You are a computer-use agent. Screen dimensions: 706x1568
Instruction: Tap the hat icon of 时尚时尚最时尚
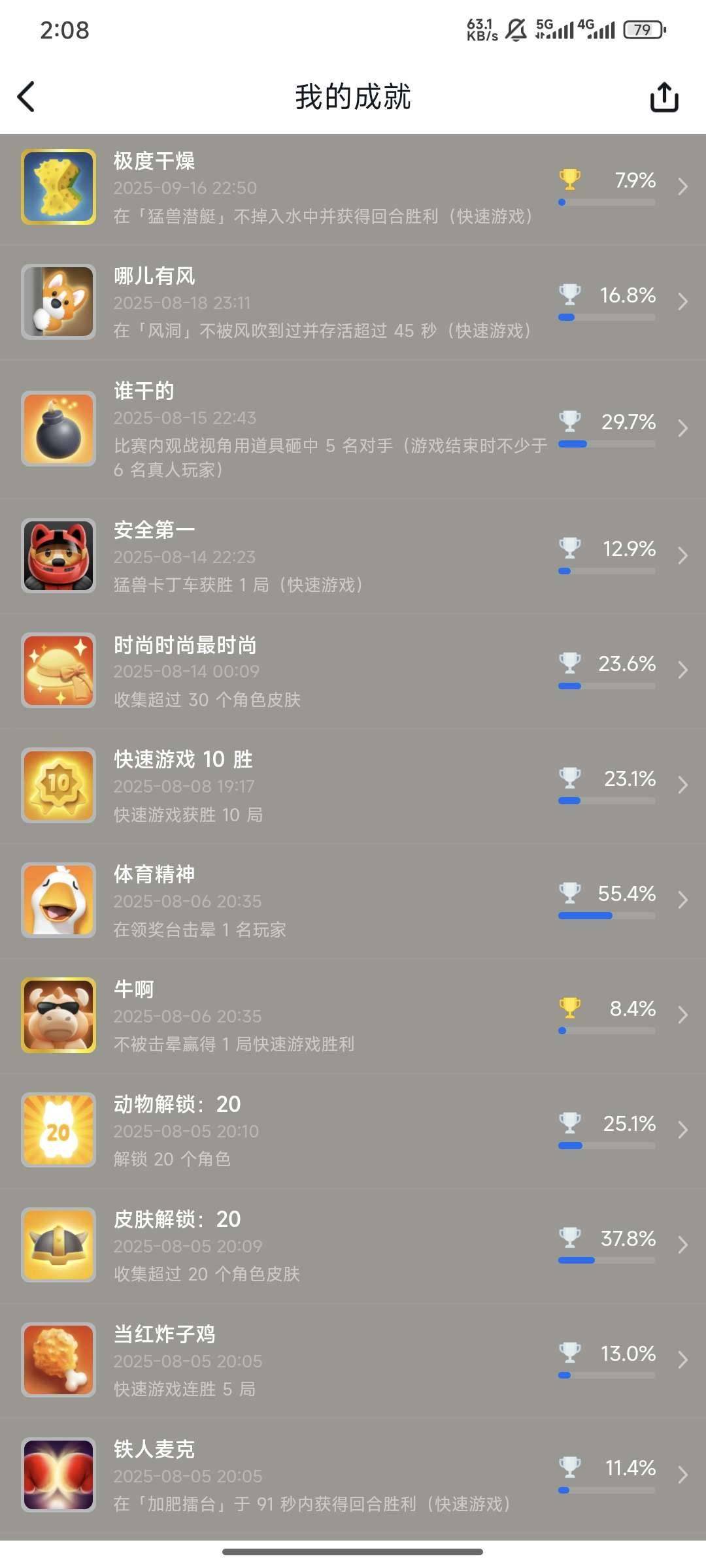coord(58,670)
